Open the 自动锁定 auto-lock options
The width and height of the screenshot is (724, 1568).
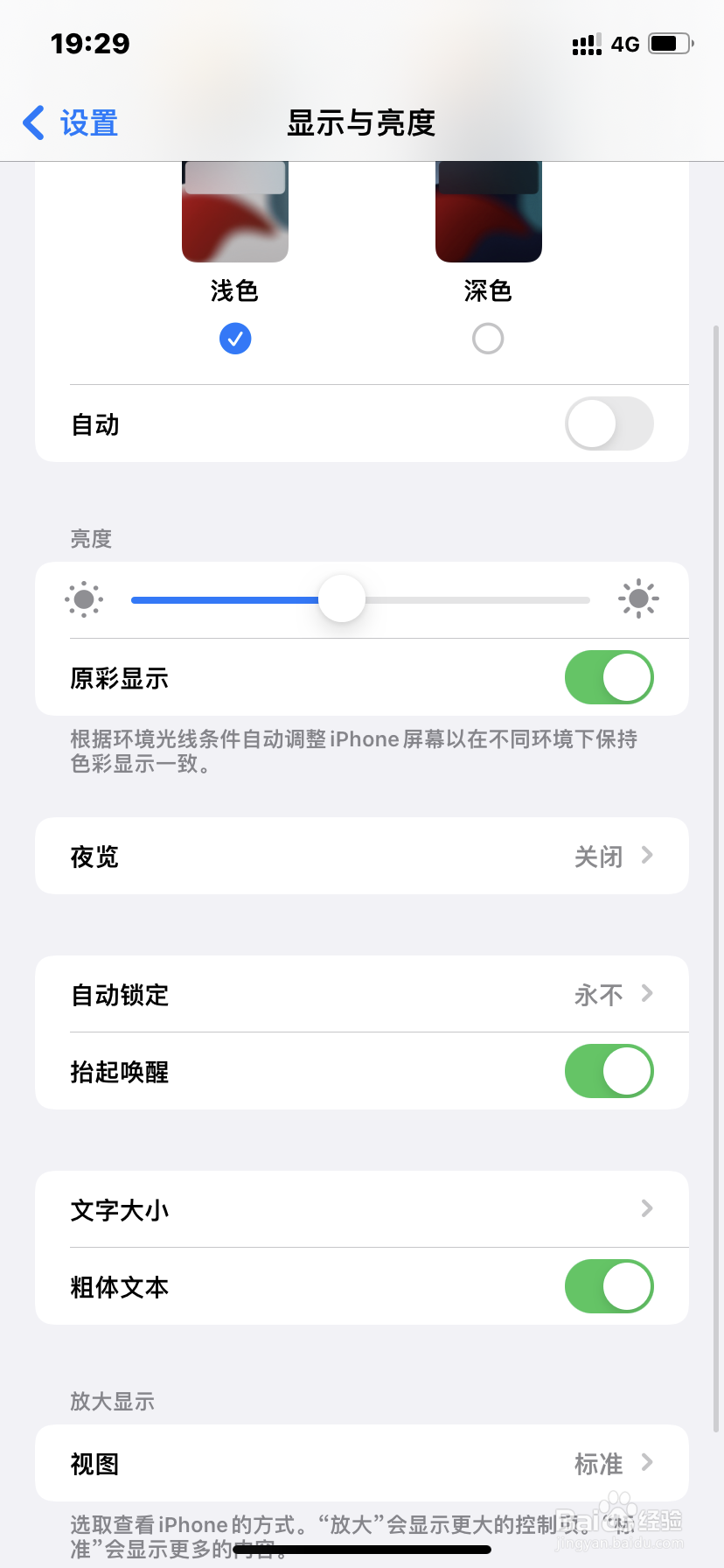coord(362,994)
